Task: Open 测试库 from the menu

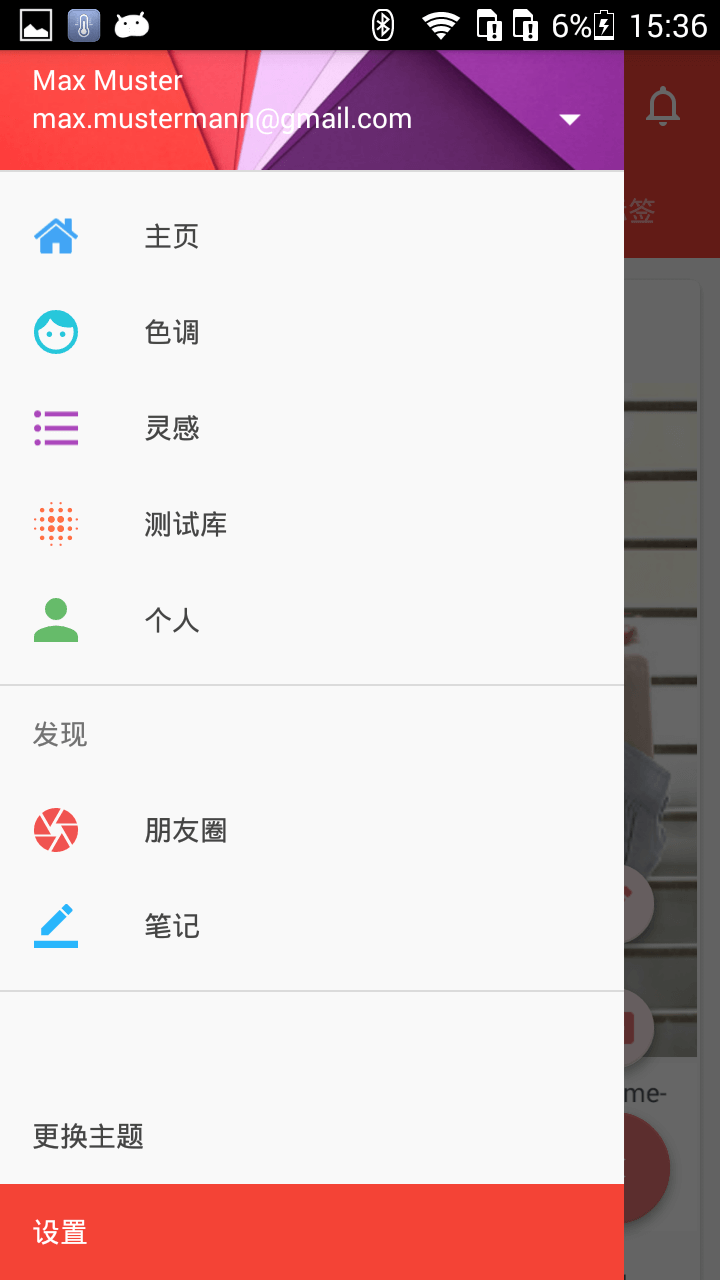Action: (186, 525)
